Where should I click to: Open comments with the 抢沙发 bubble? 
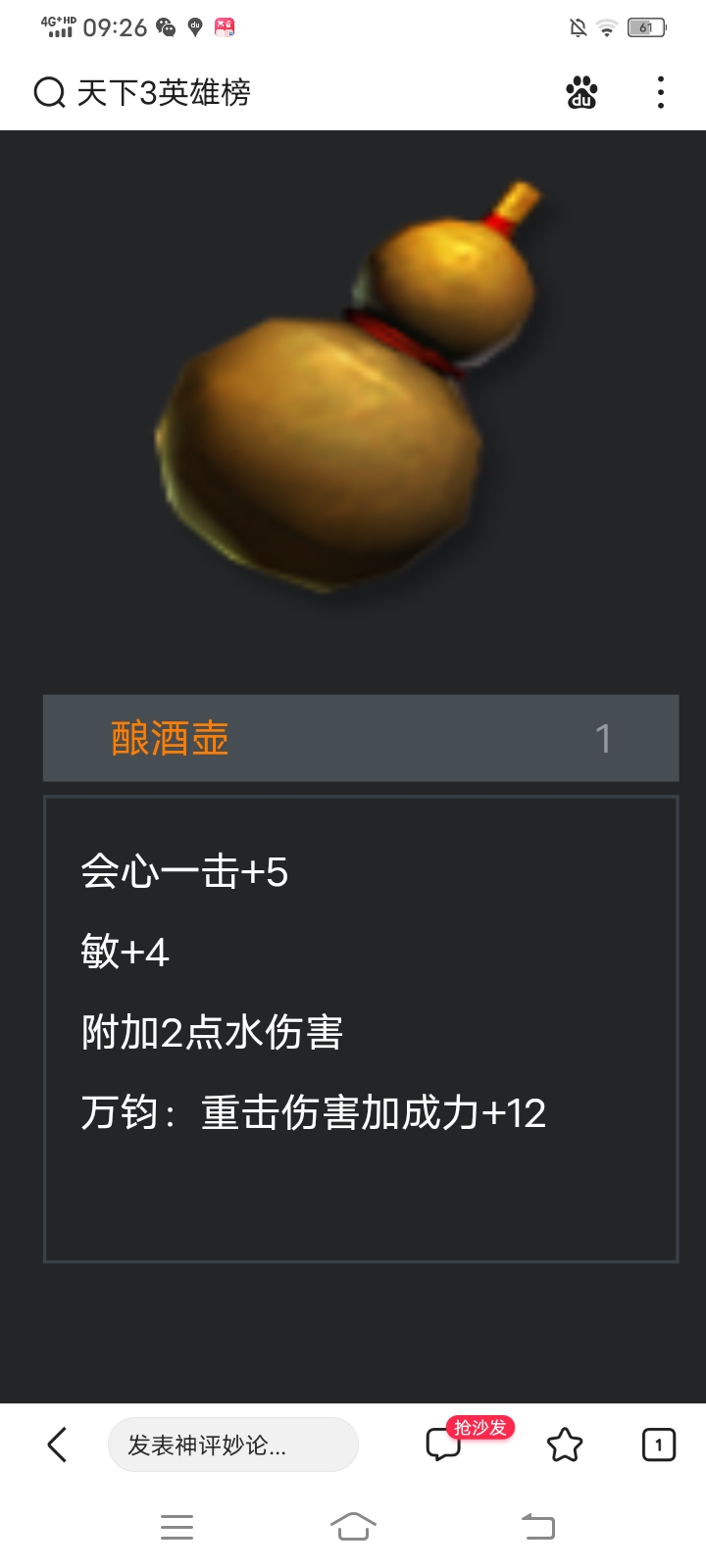(x=444, y=1445)
